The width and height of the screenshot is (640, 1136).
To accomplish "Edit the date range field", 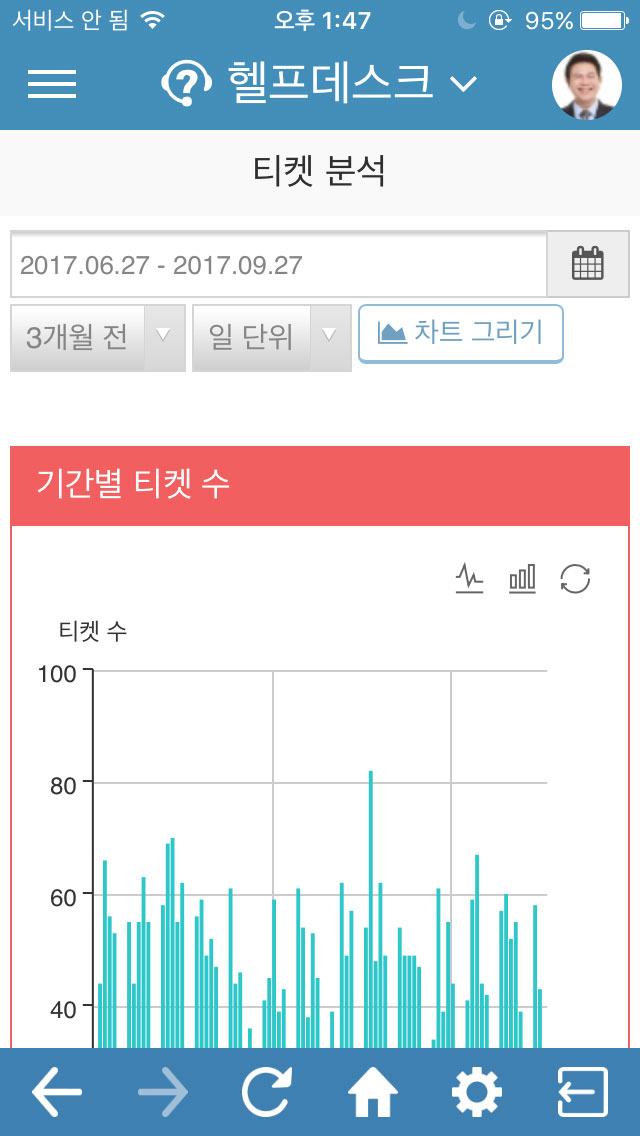I will [x=278, y=264].
